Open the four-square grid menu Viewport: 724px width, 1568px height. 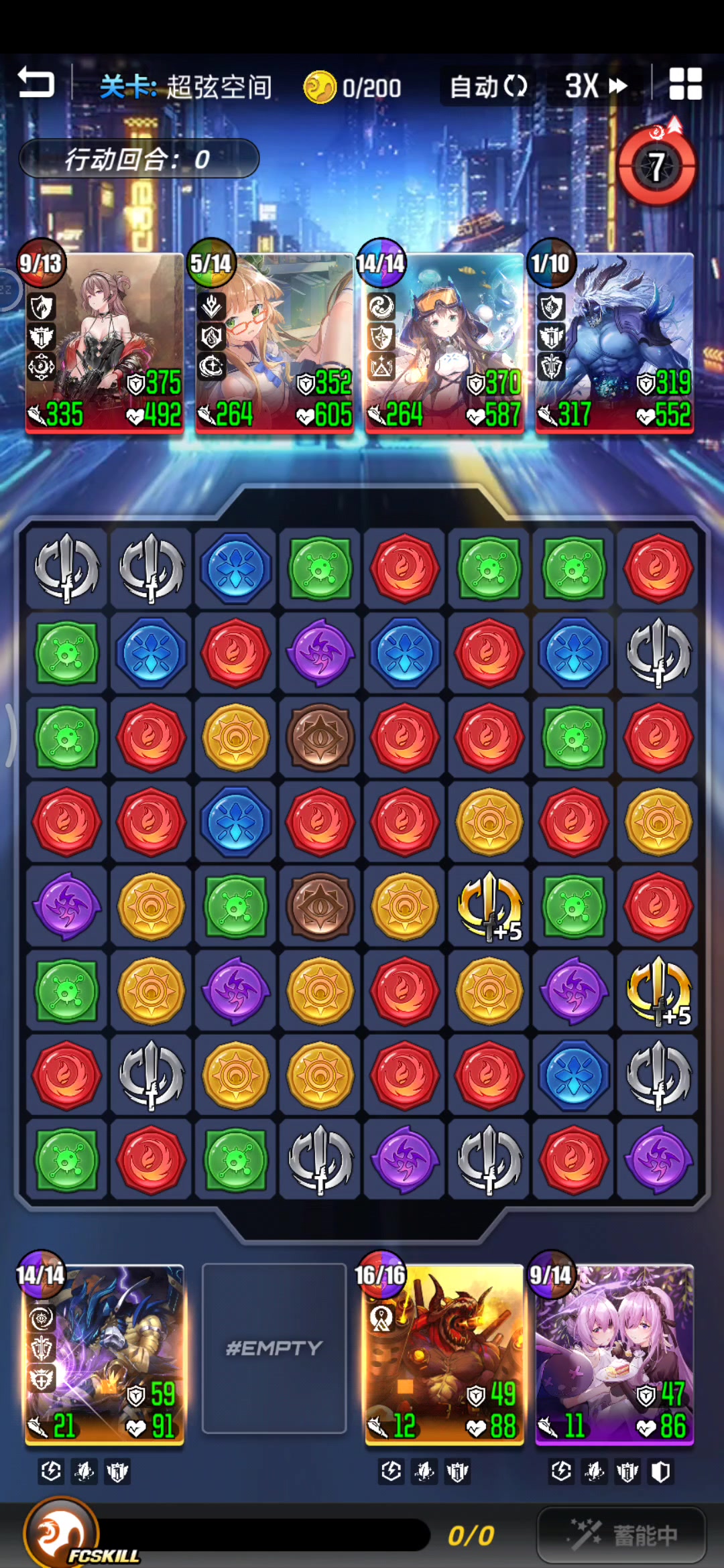tap(686, 84)
